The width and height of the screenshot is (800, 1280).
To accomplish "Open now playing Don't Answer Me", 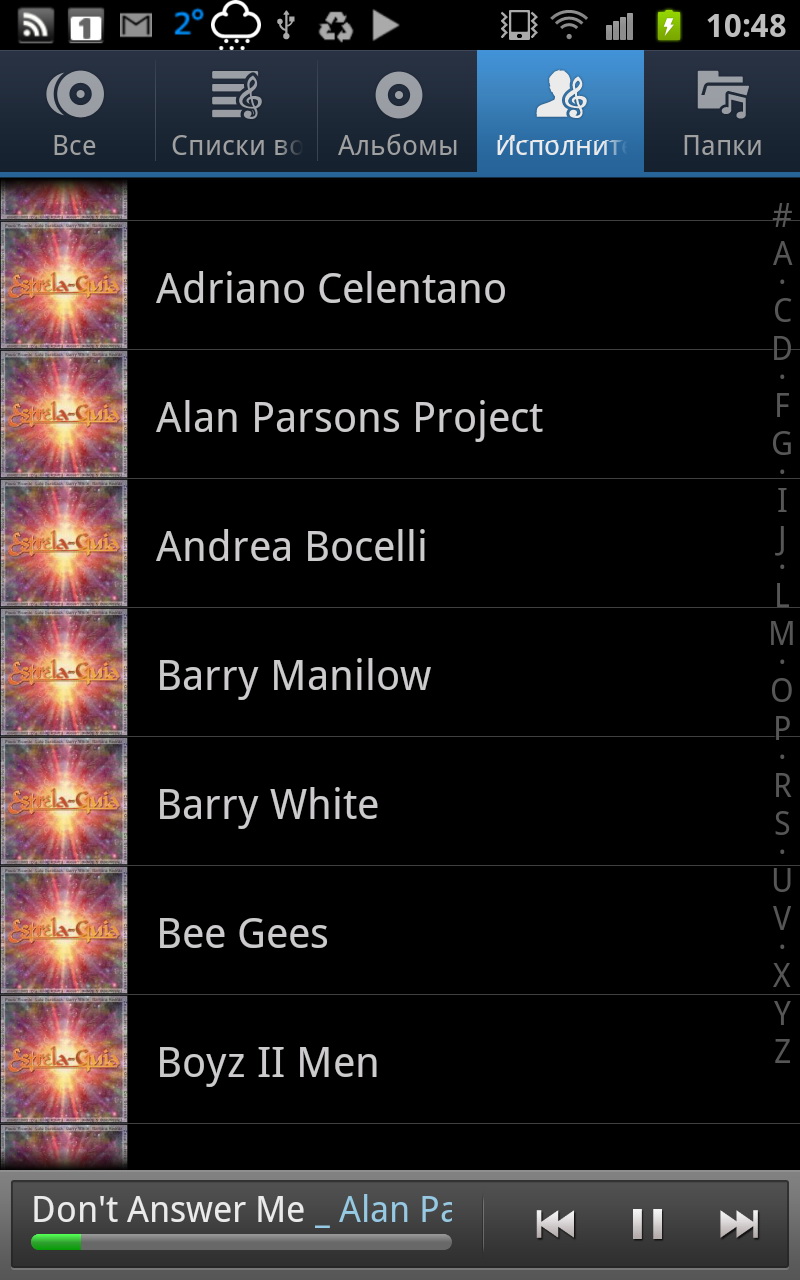I will 242,1212.
